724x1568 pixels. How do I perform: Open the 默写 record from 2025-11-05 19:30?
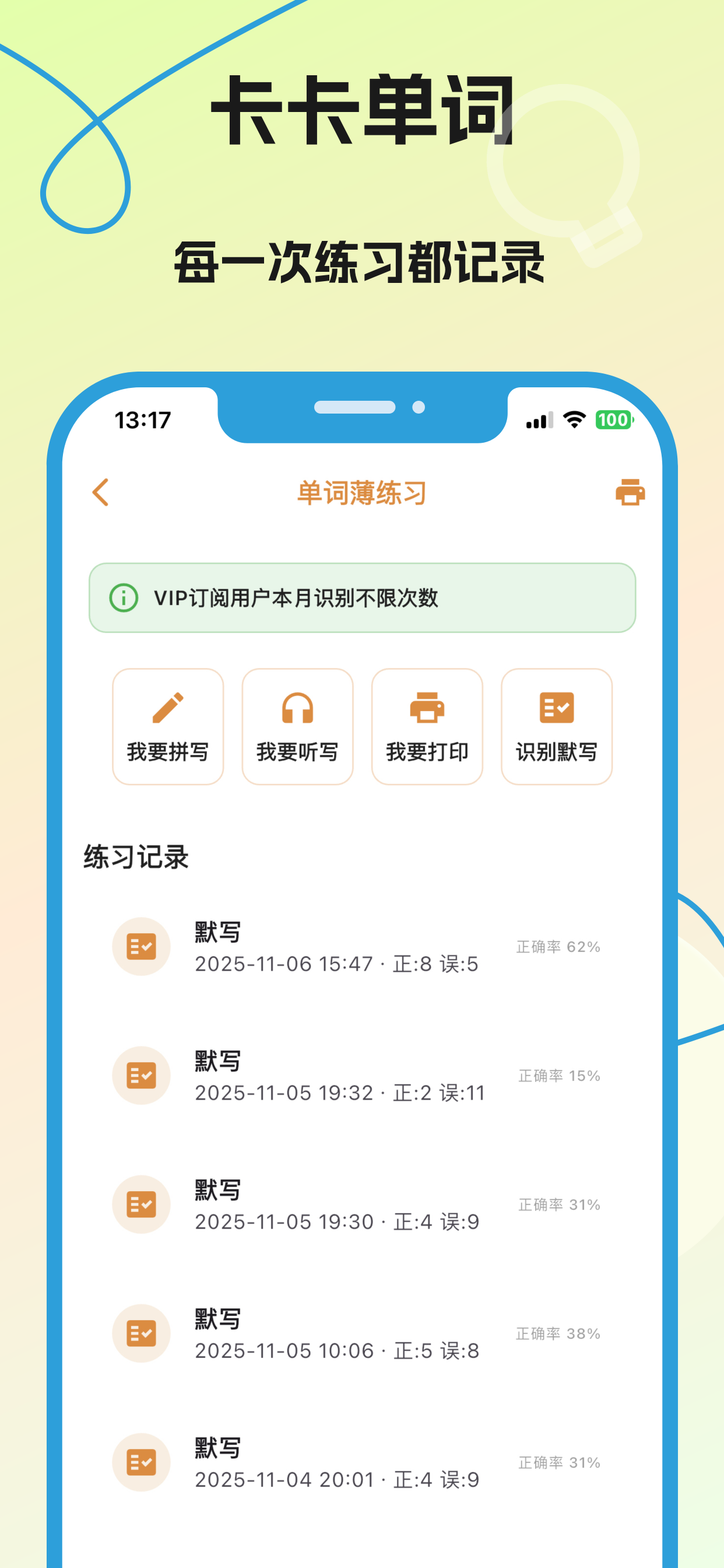point(338,1205)
